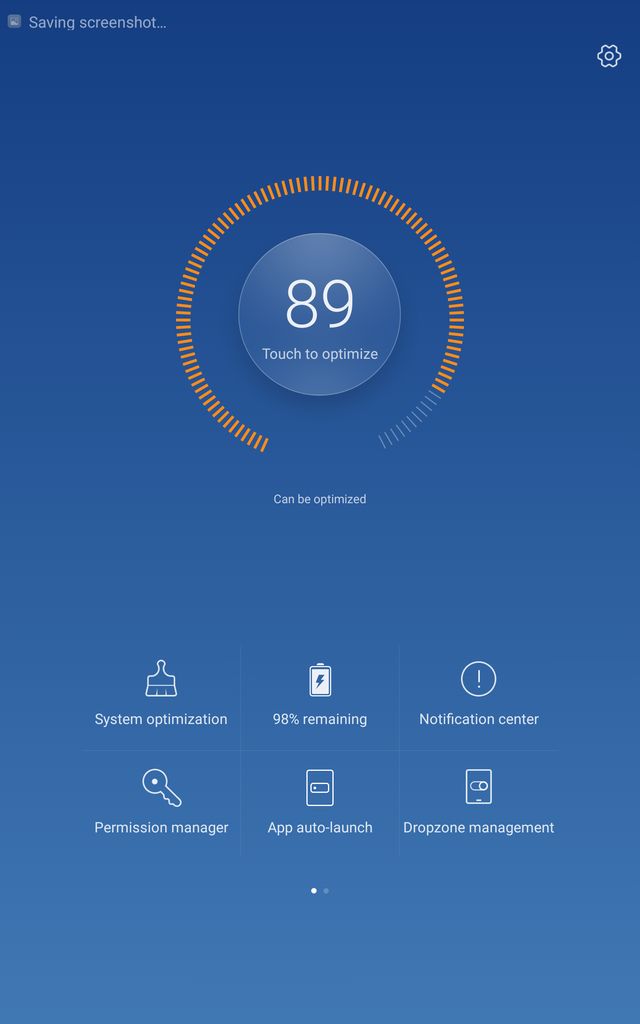
Task: Open battery 98% remaining
Action: coord(320,694)
